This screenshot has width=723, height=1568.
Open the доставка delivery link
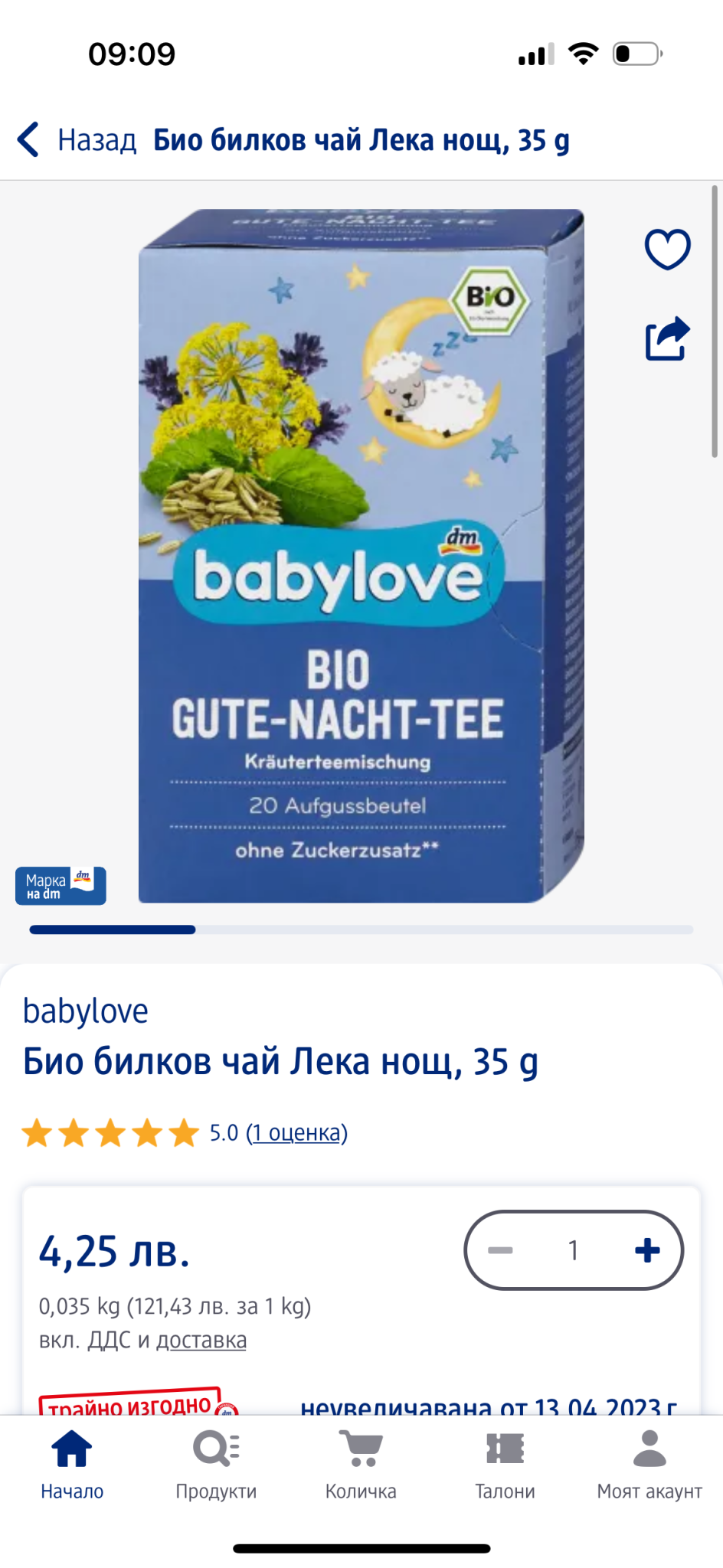coord(201,1340)
